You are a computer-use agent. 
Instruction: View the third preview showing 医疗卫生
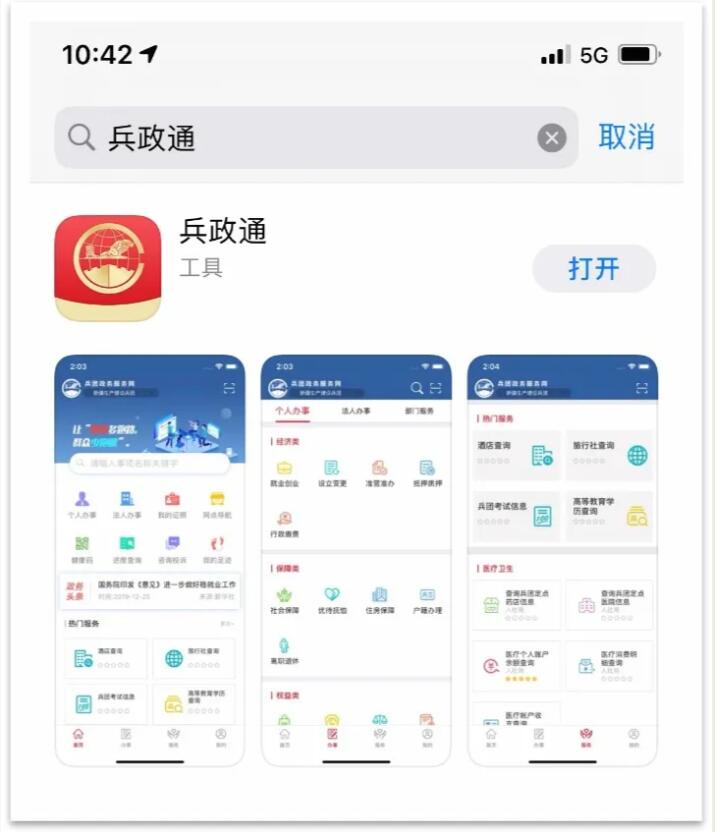pos(562,560)
